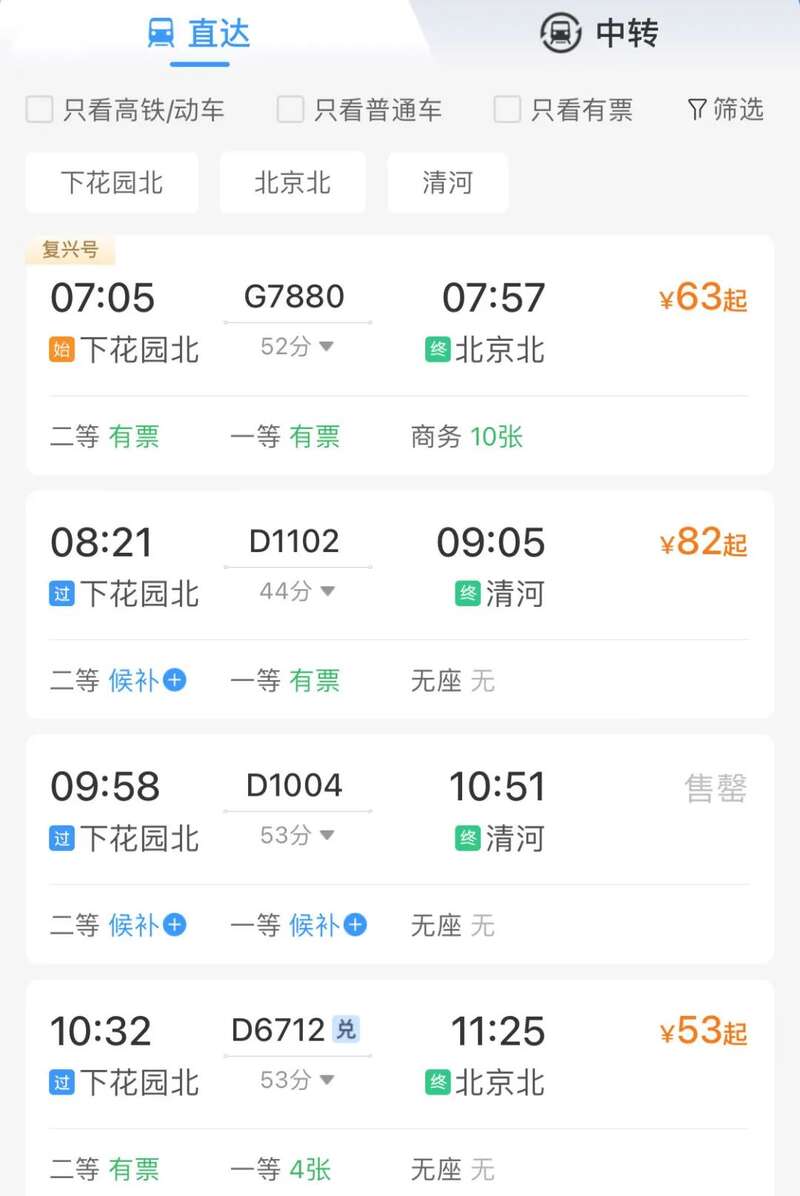Screen dimensions: 800x1196
Task: Filter by the 北京北 station chip
Action: 292,183
